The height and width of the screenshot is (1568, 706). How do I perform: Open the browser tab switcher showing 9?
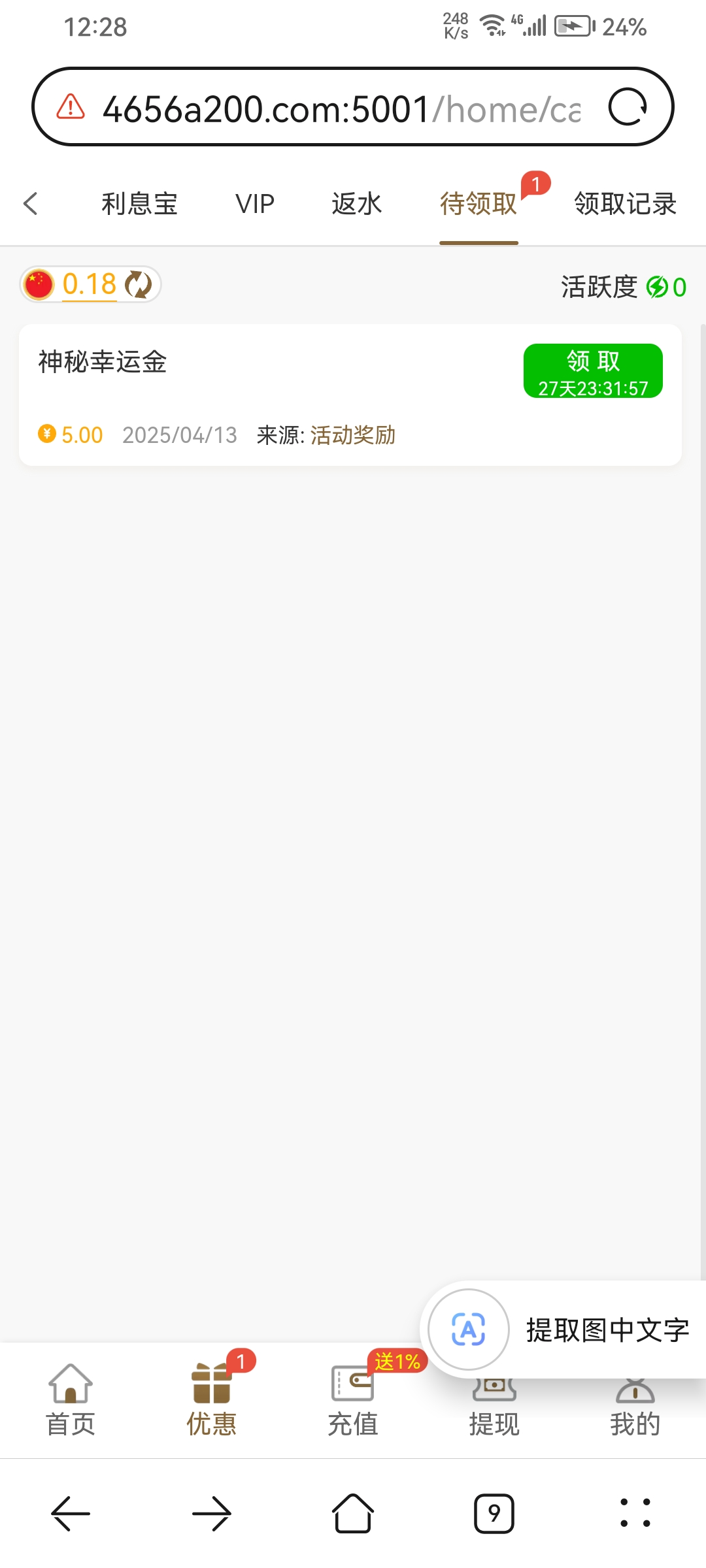494,1513
